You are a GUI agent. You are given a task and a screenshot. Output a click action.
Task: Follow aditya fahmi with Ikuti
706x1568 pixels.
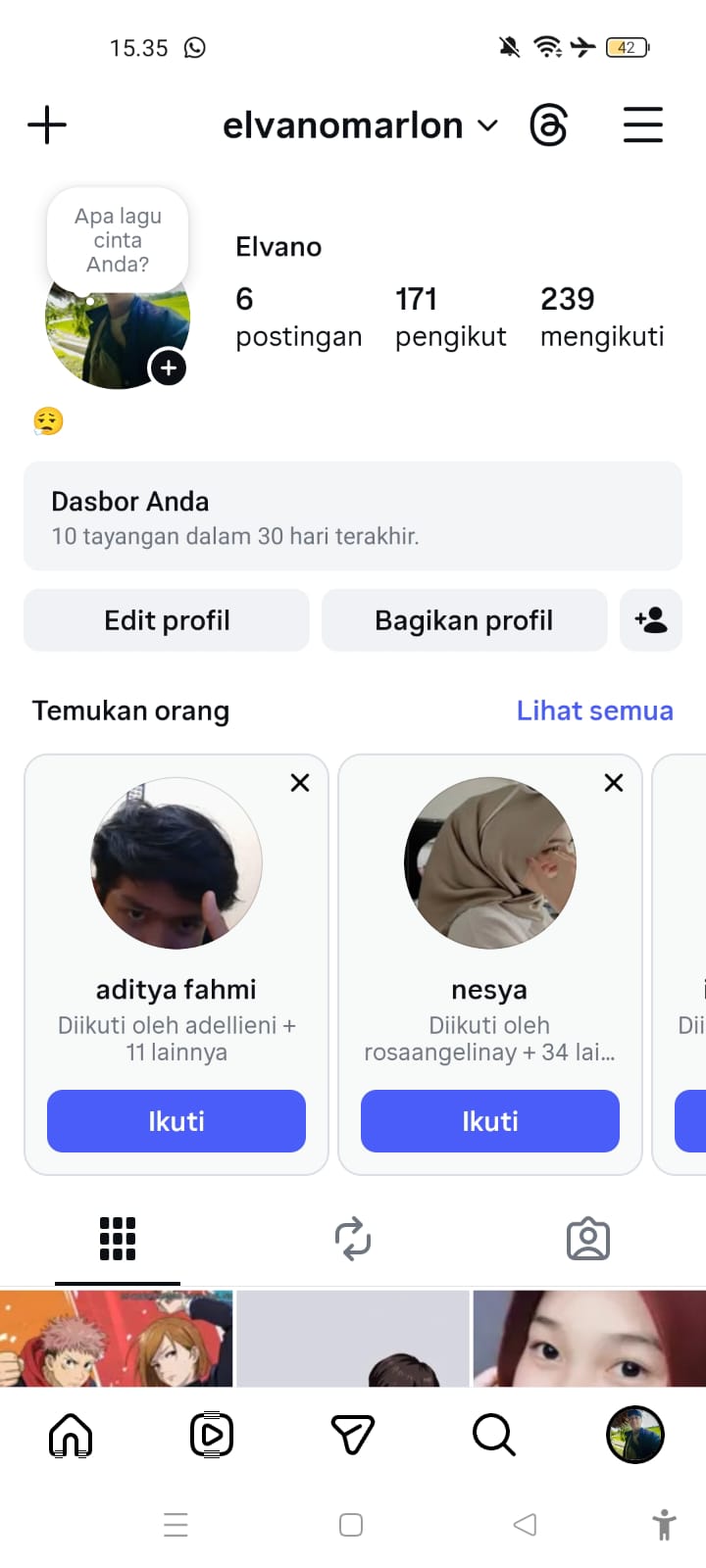[176, 1121]
